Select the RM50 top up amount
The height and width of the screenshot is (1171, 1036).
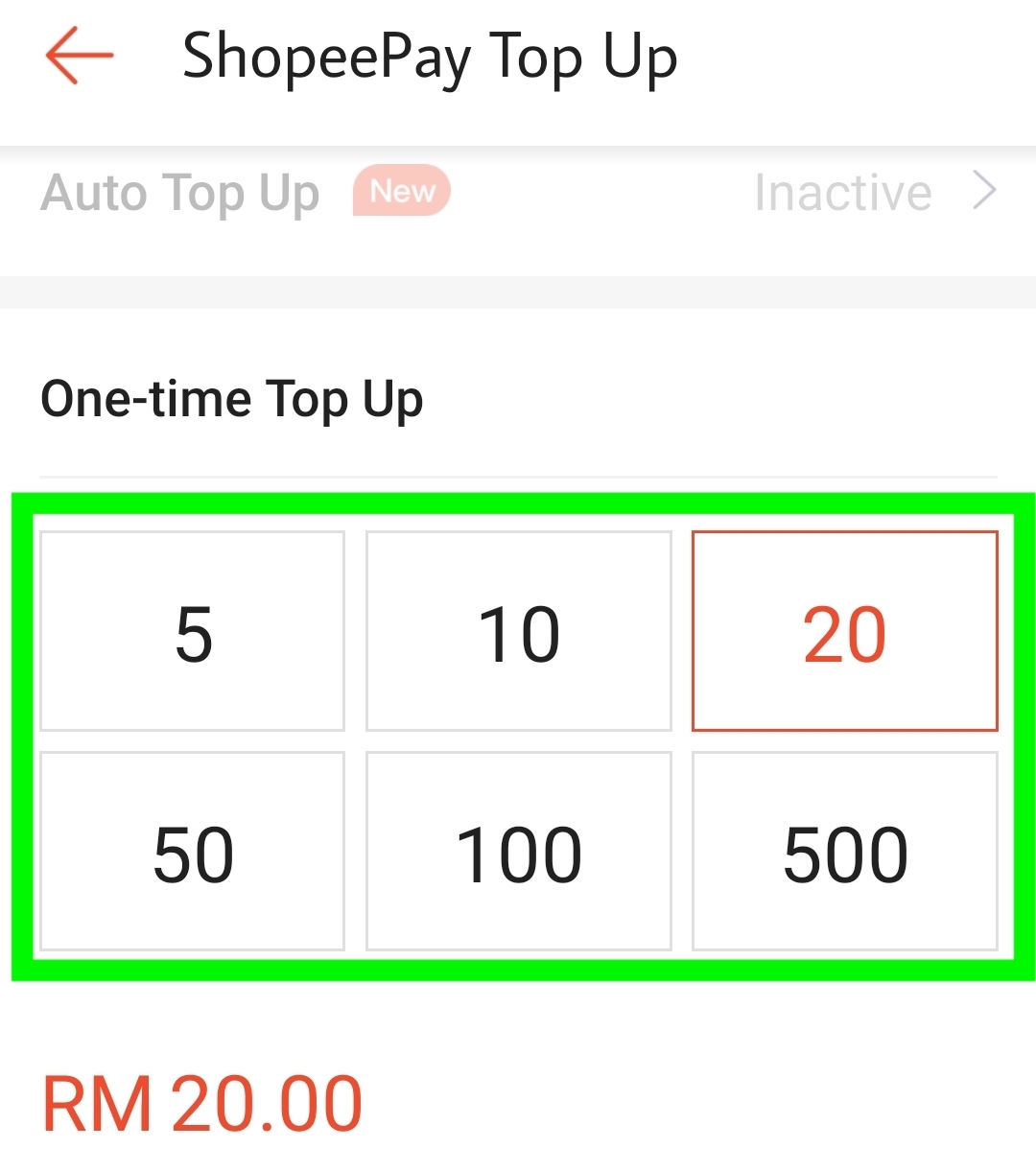191,852
